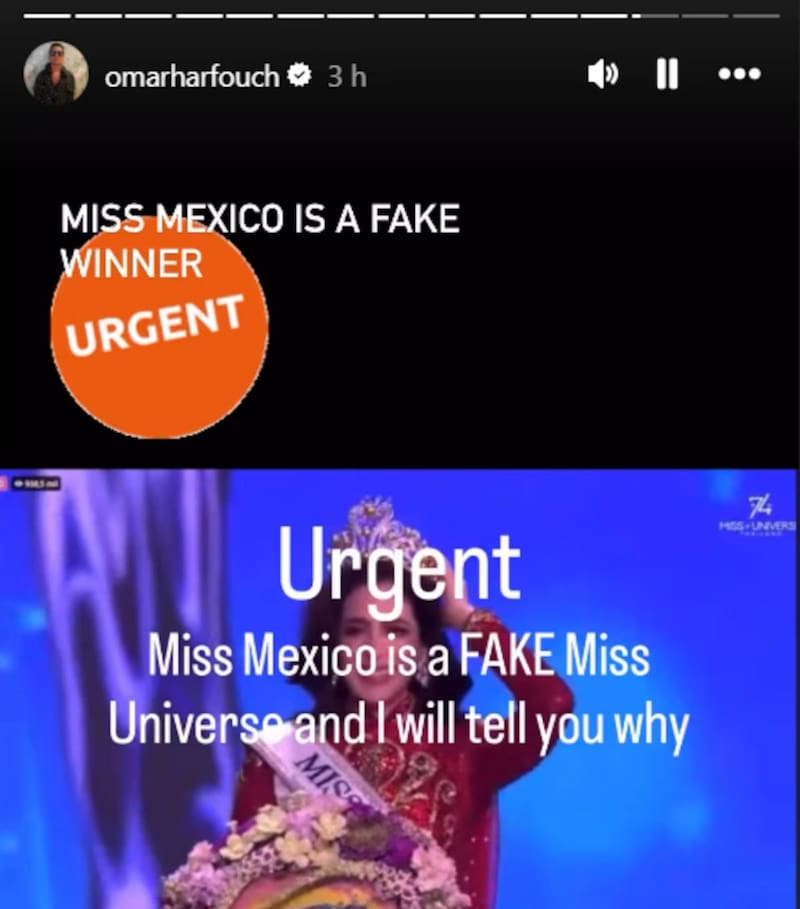The width and height of the screenshot is (800, 909).
Task: Mute the story sound
Action: [x=602, y=74]
